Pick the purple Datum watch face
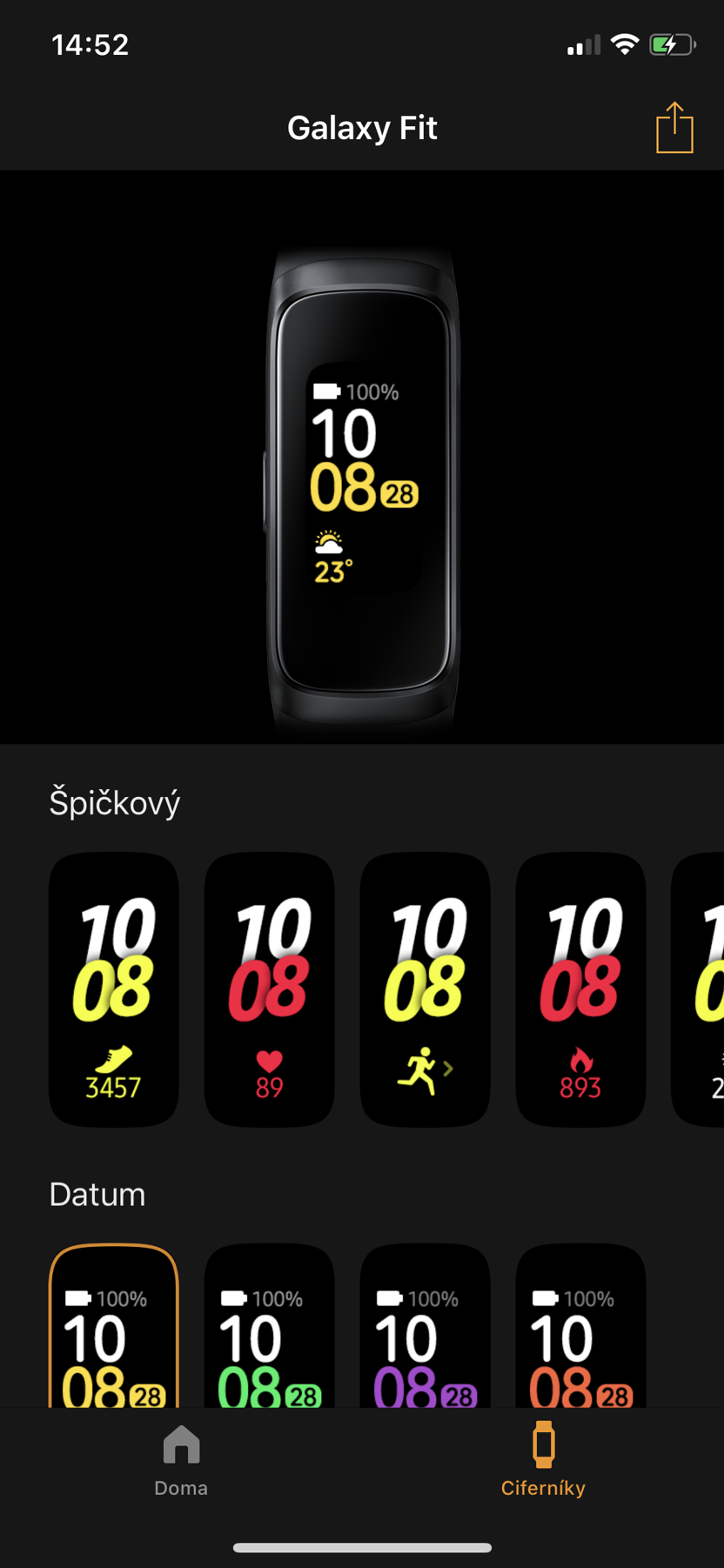 point(425,1327)
